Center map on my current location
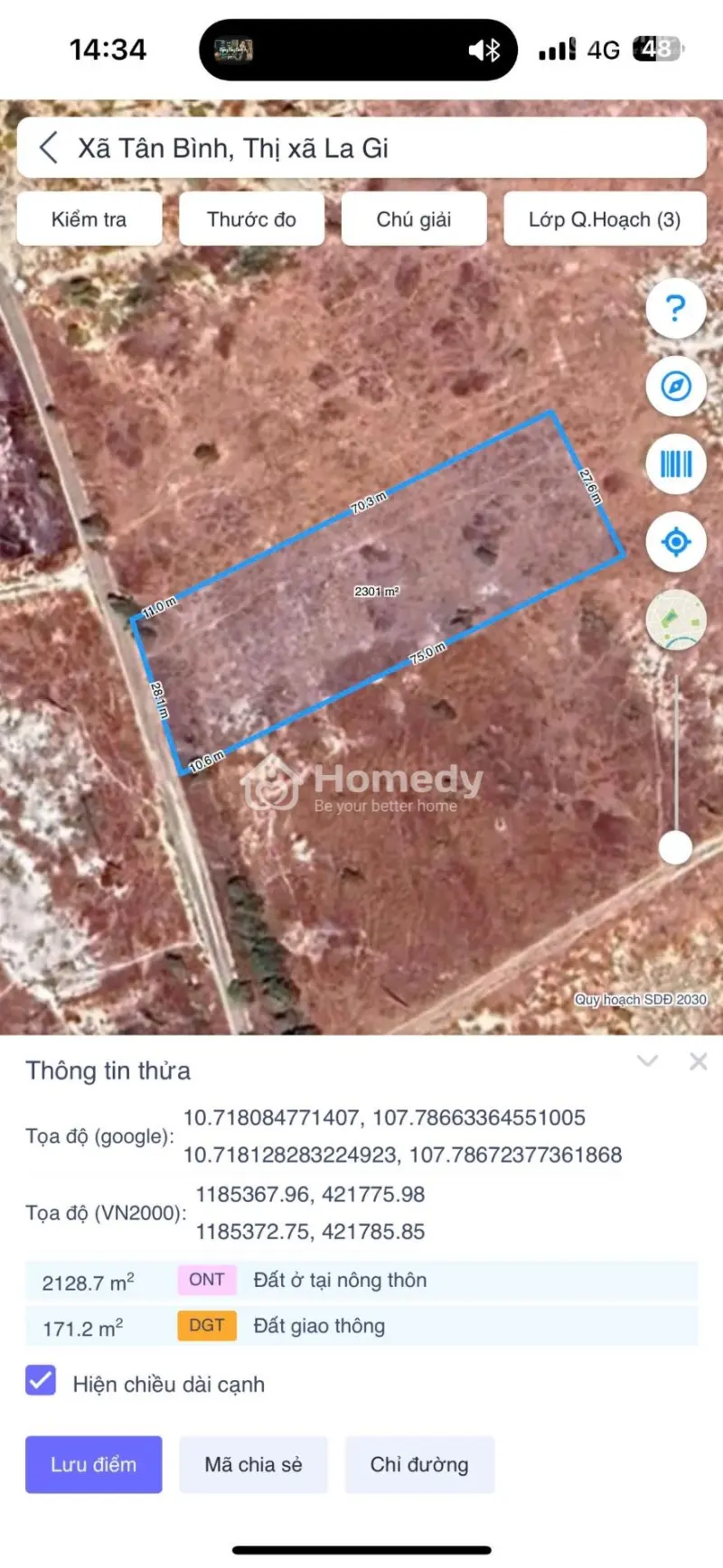Viewport: 723px width, 1568px height. 675,542
